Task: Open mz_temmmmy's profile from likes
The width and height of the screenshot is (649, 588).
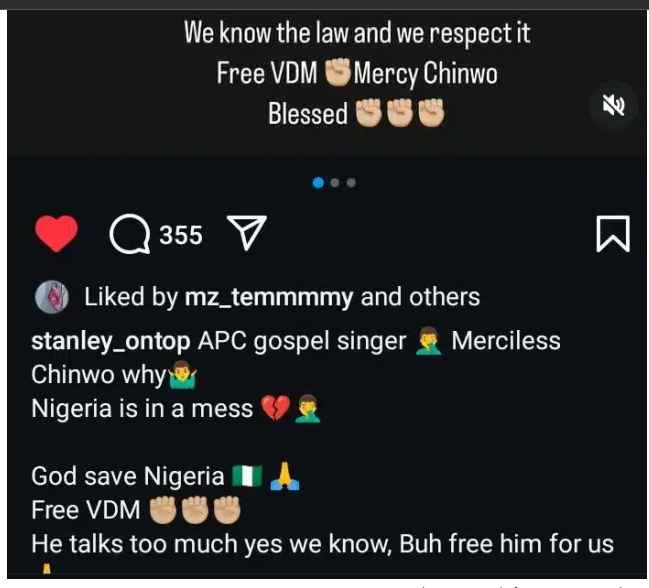Action: [270, 297]
